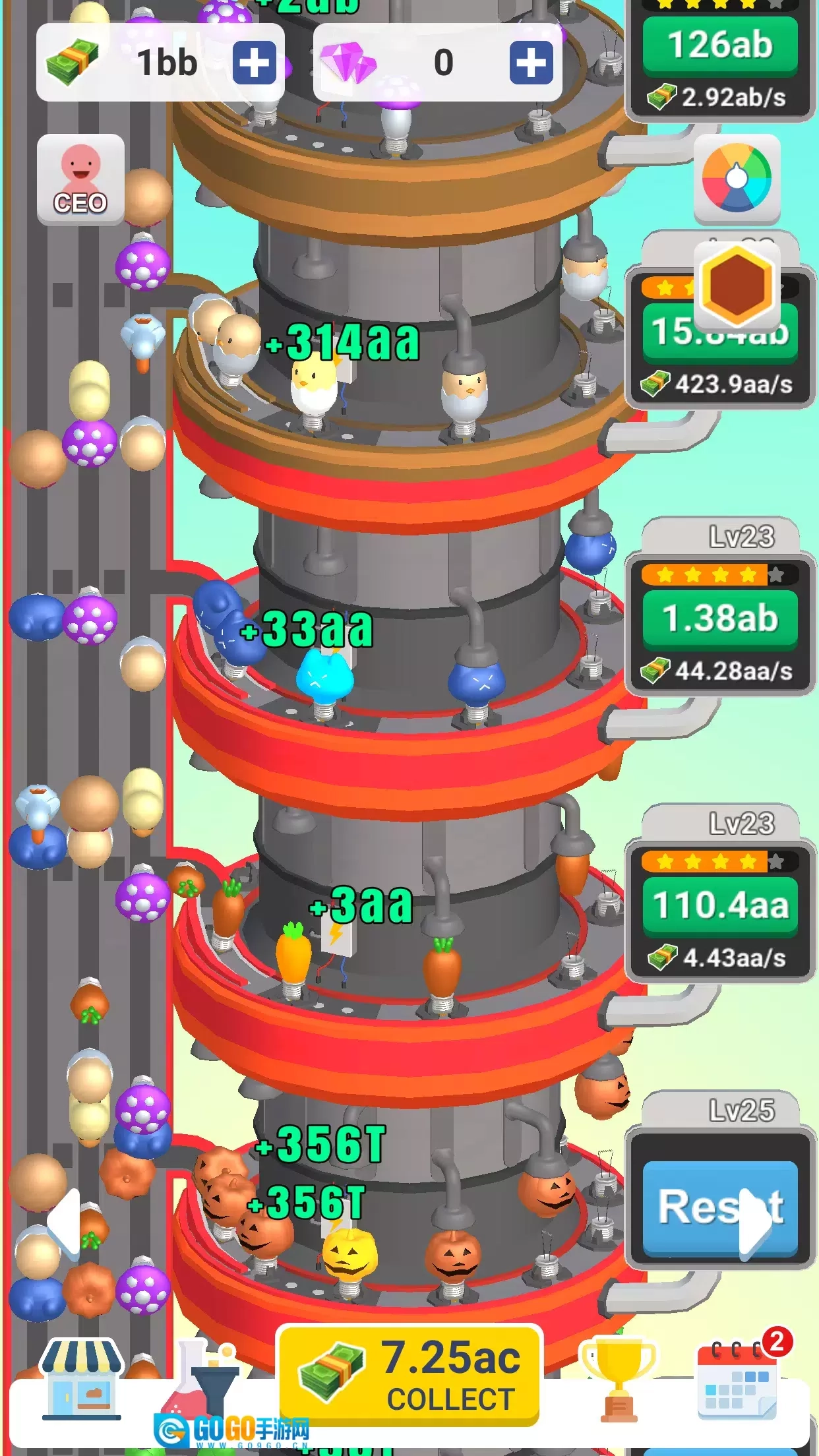819x1456 pixels.
Task: Upgrade the floor costing 110.4aa
Action: point(720,905)
